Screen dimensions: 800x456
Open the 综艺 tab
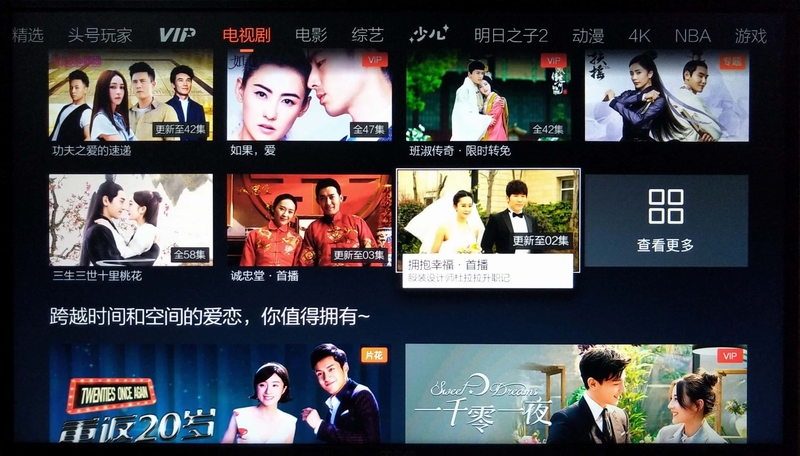[367, 35]
